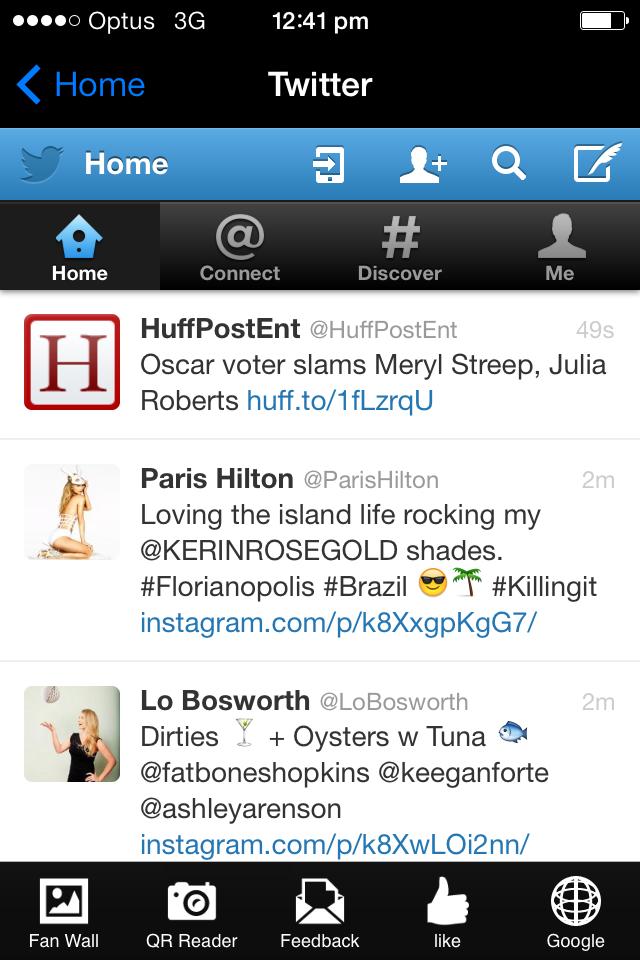Open Lo Bosworth's Instagram link
The image size is (640, 960).
pos(334,845)
